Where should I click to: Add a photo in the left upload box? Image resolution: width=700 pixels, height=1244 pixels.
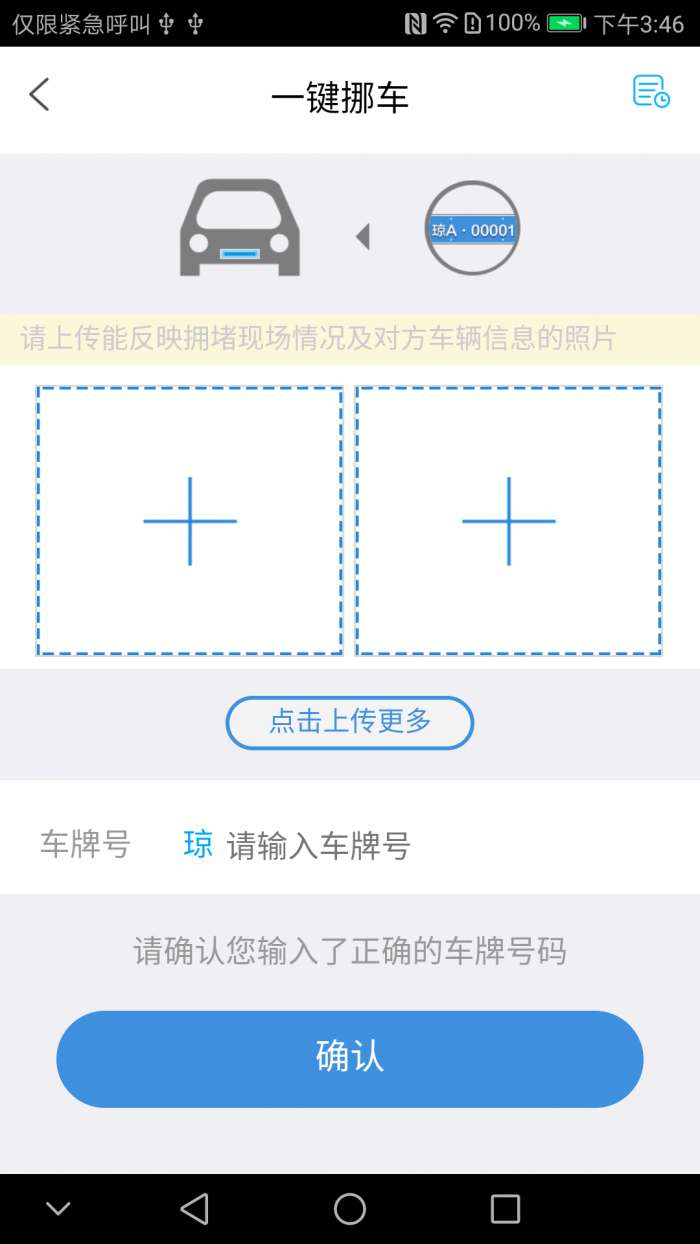190,521
